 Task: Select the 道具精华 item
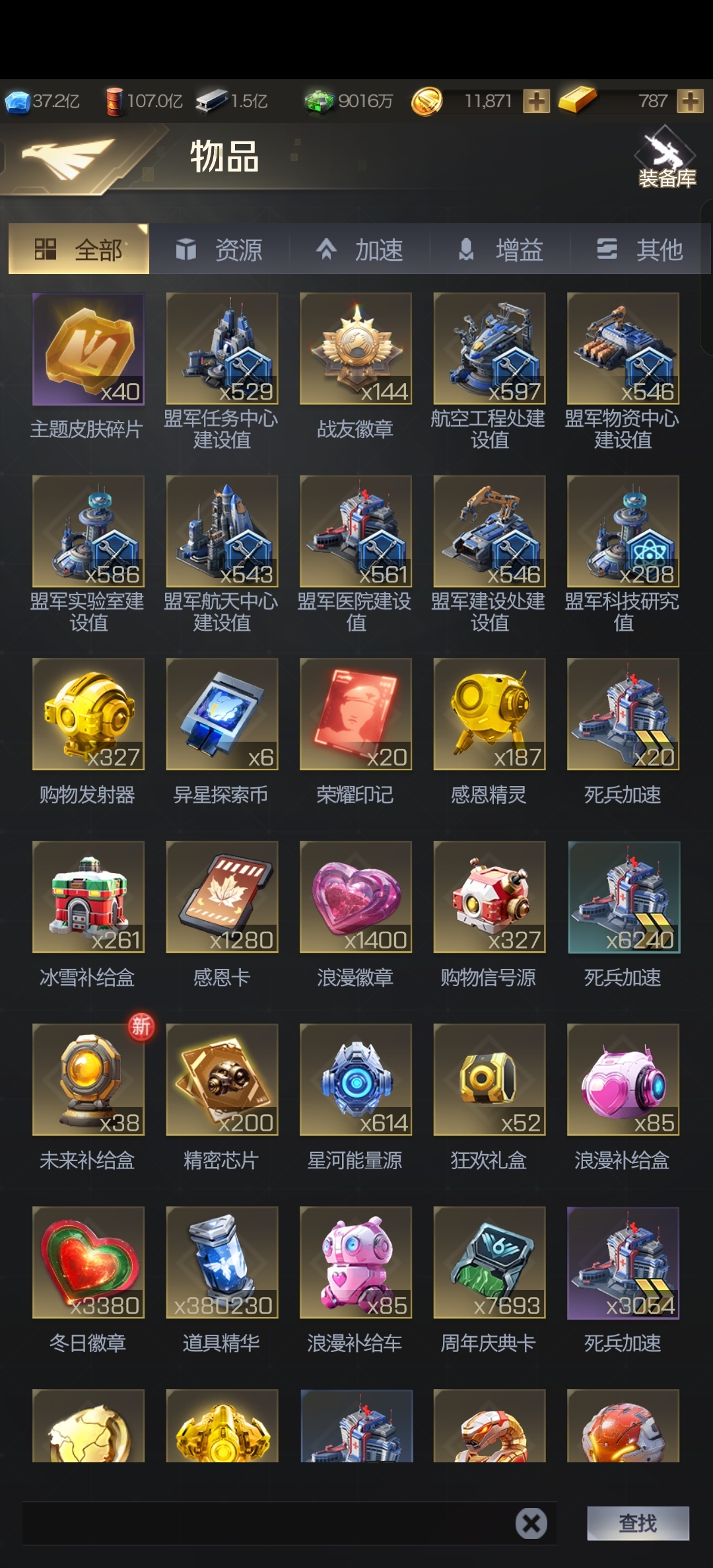[222, 1262]
